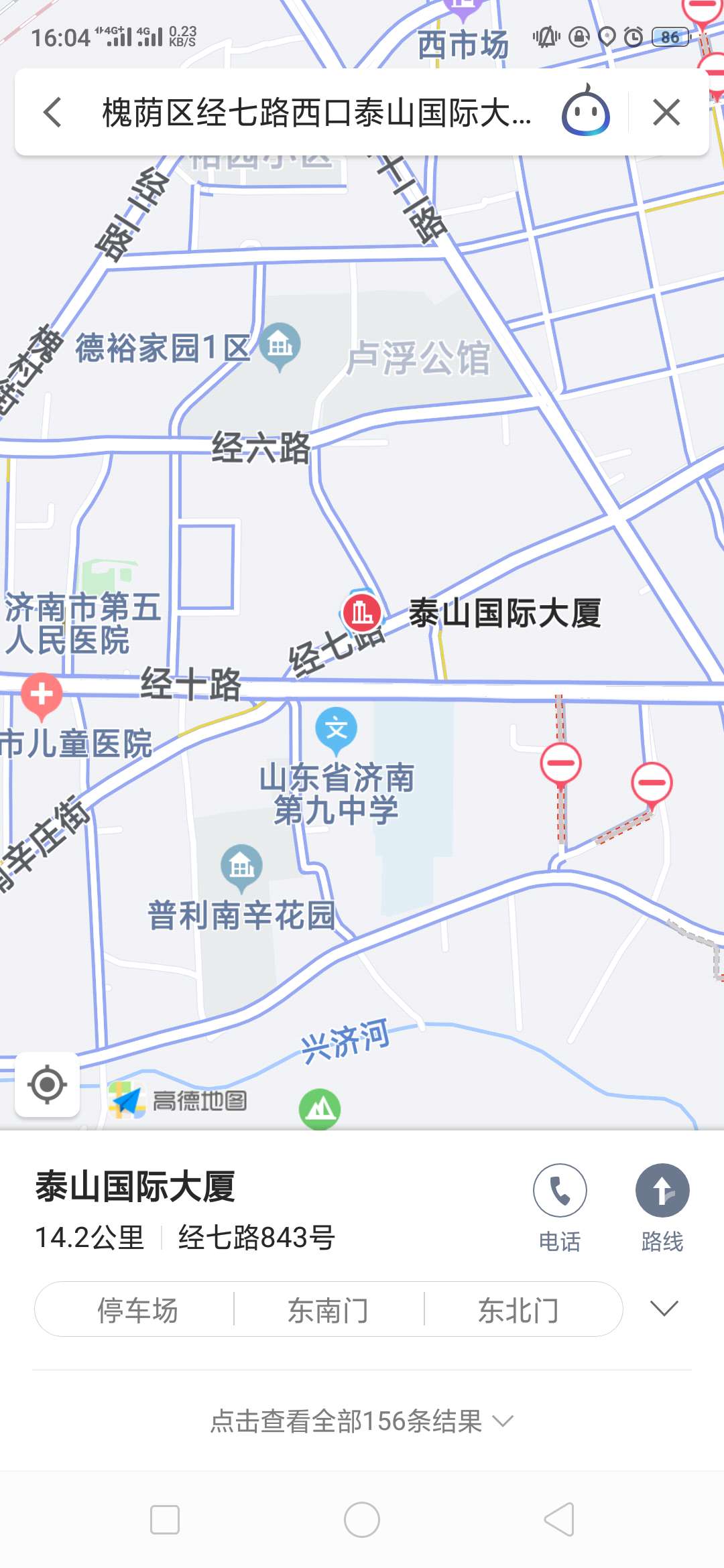
Task: Select 山东省济南第九中学 school marker
Action: click(x=337, y=729)
